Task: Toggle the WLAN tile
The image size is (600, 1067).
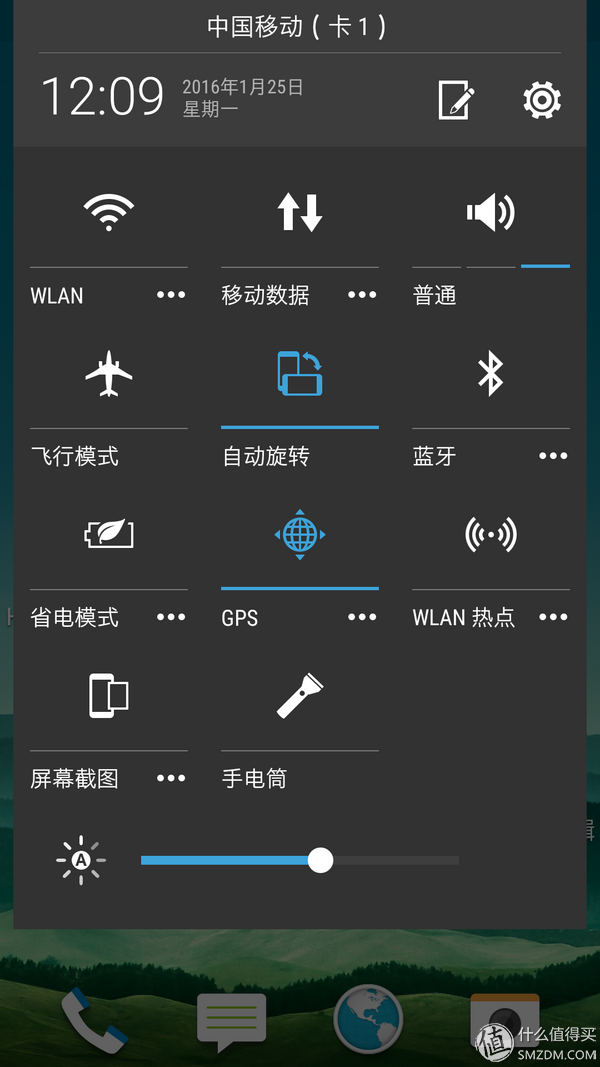Action: 109,213
